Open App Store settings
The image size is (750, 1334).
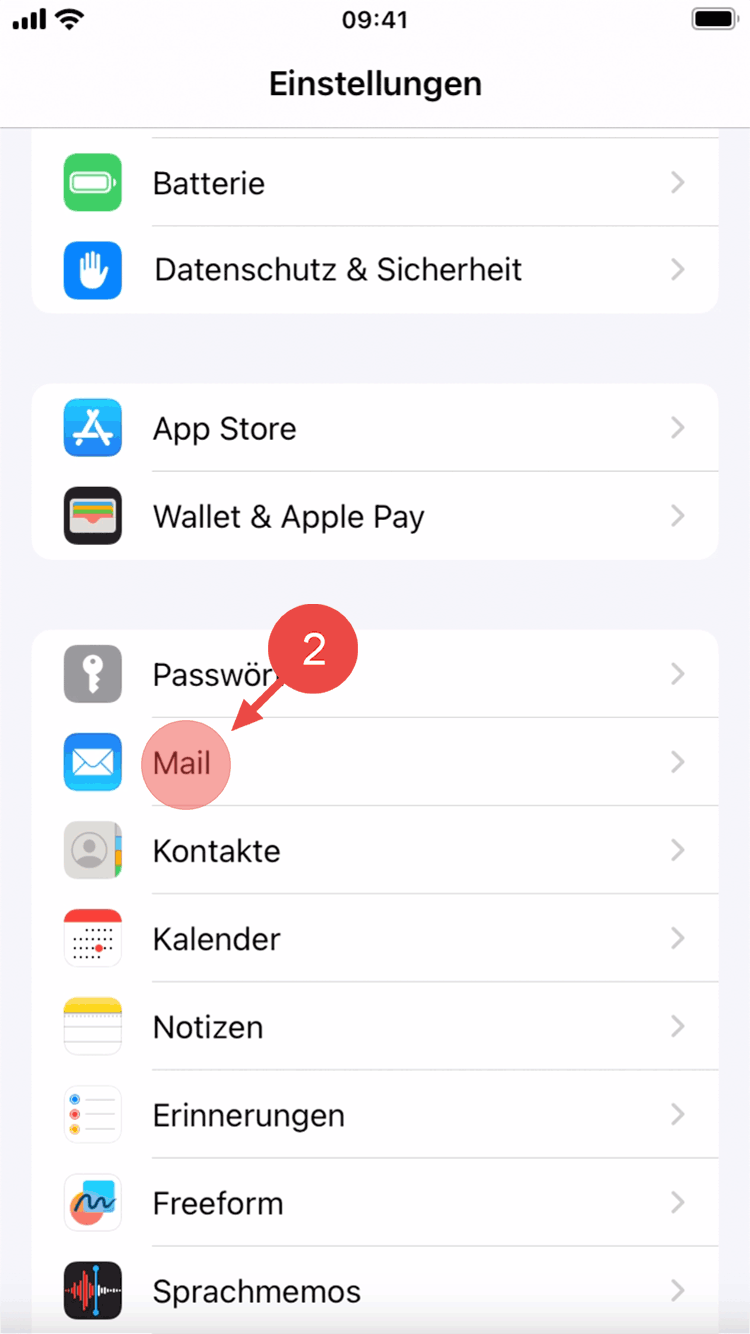375,429
